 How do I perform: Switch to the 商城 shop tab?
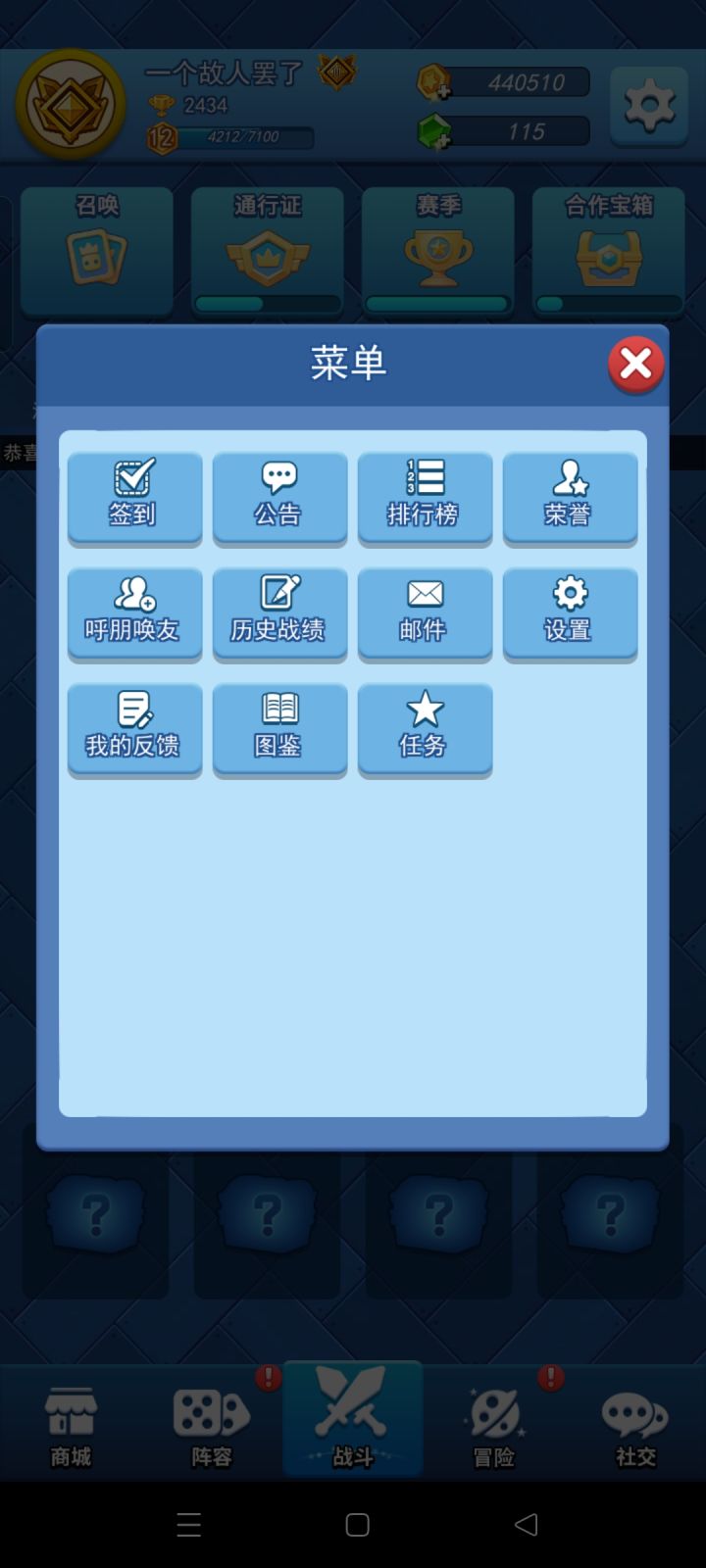click(71, 1425)
